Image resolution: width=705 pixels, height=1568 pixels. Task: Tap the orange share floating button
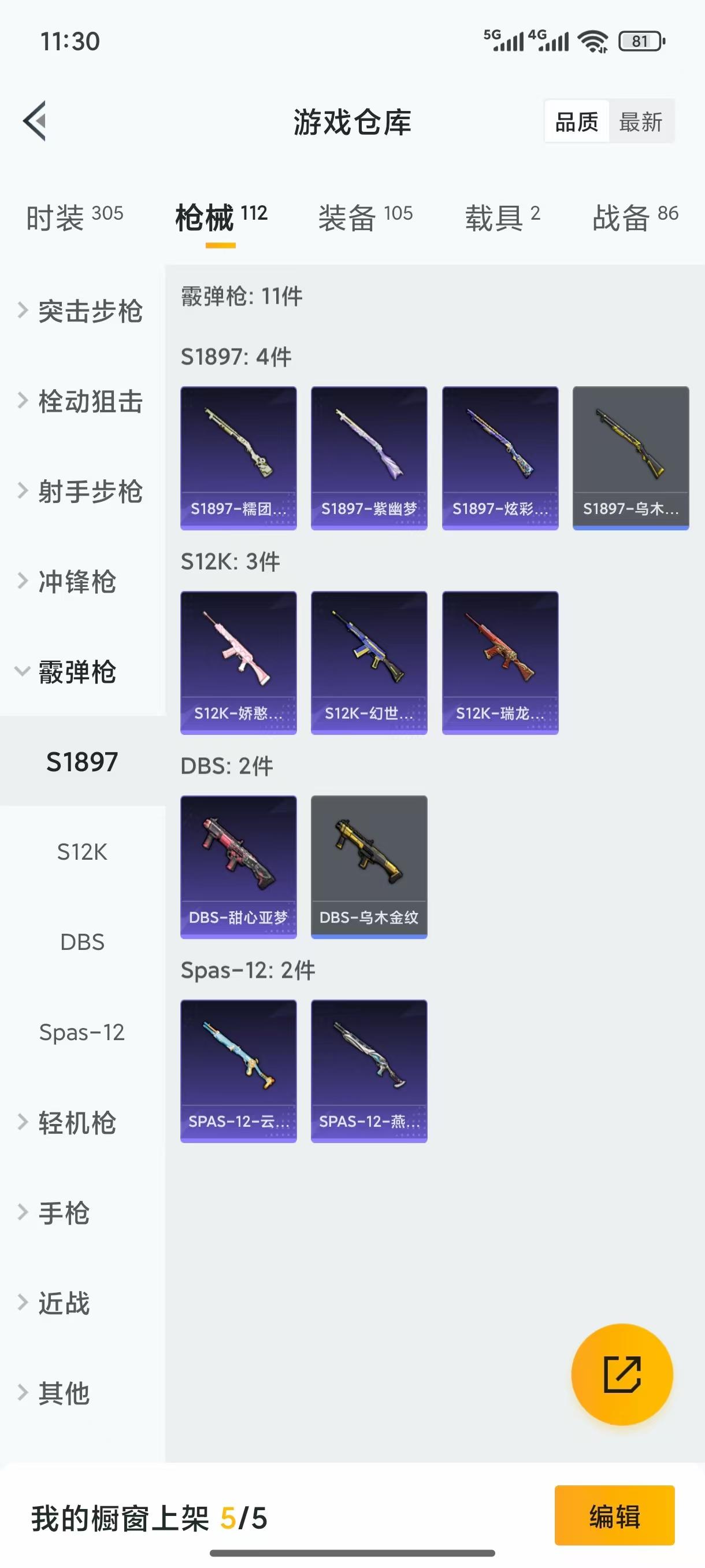622,1374
